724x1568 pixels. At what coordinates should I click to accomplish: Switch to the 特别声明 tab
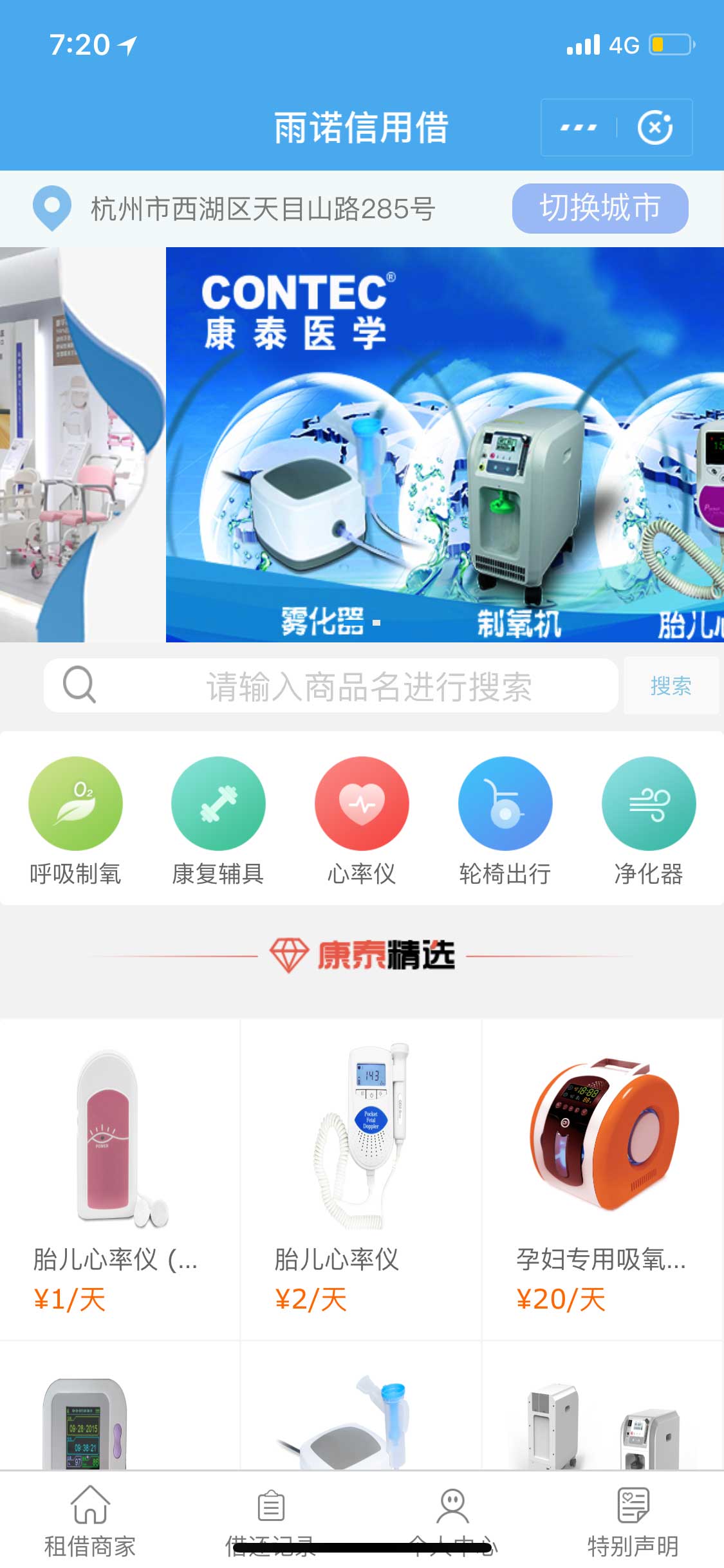click(x=633, y=1520)
